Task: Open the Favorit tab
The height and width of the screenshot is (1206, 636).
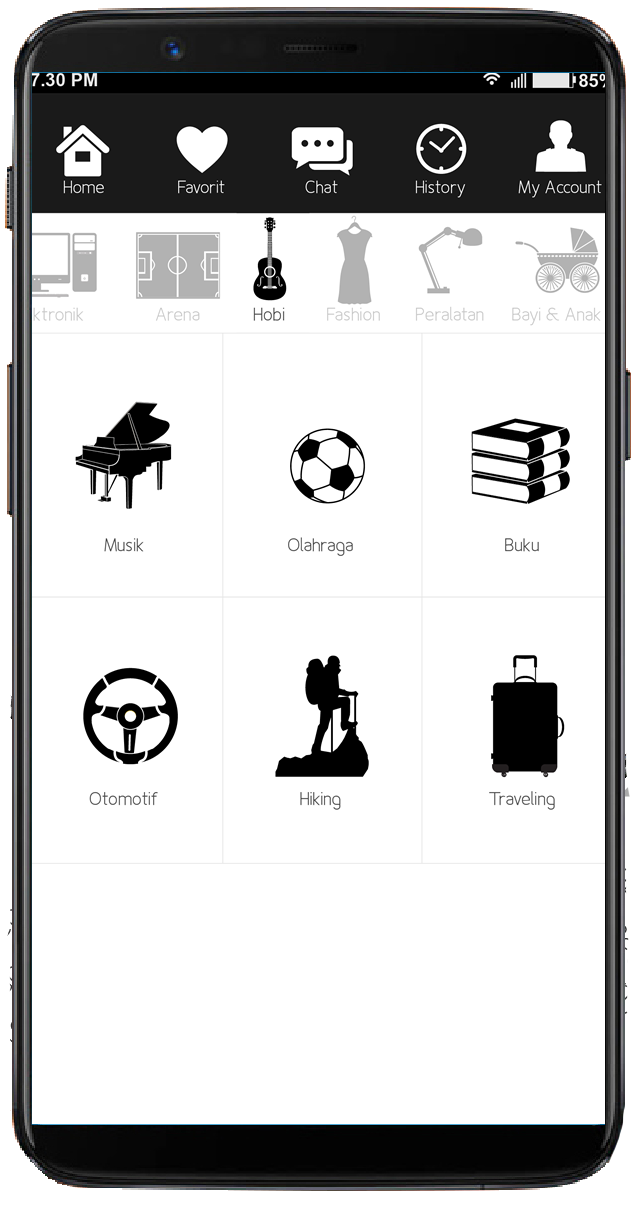Action: [201, 160]
